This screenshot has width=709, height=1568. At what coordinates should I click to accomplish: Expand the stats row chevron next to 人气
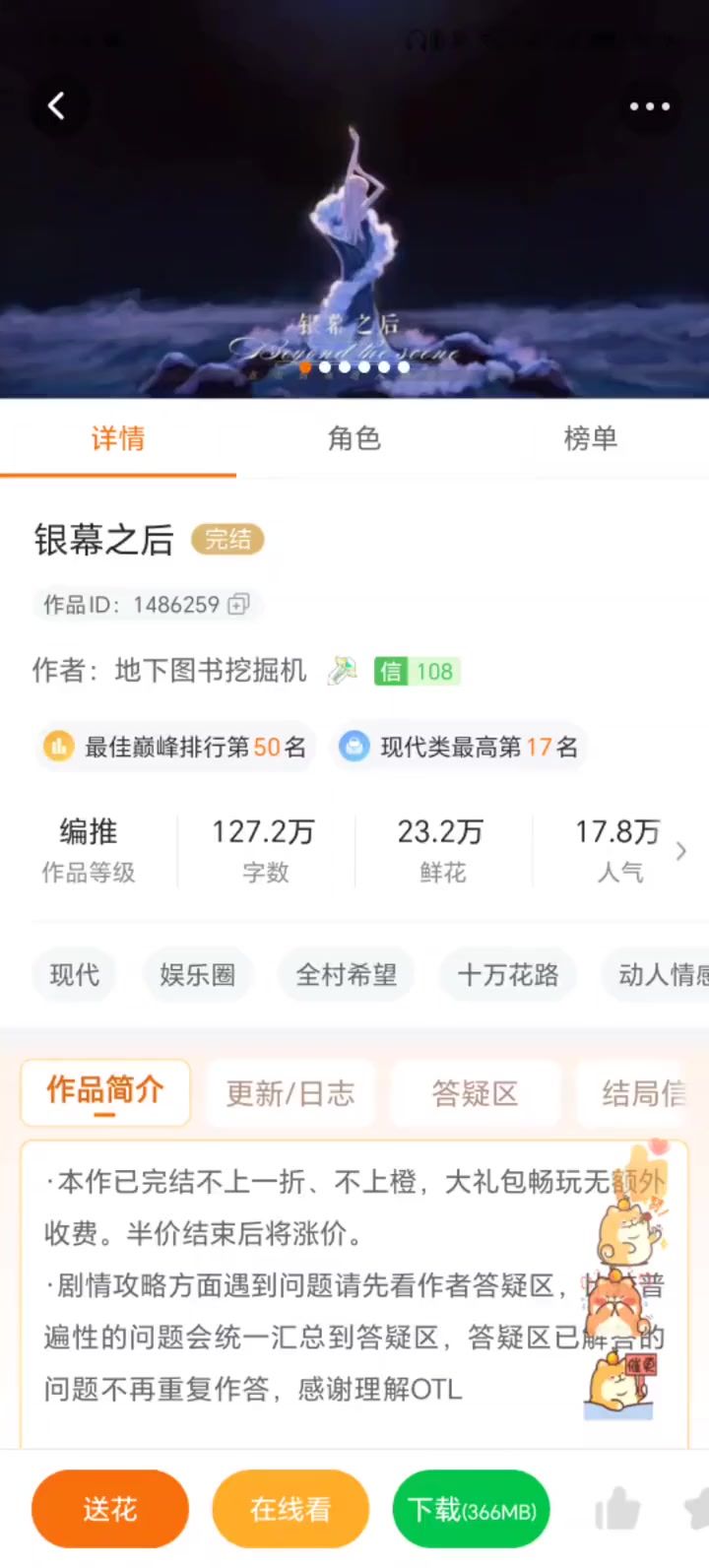tap(680, 851)
